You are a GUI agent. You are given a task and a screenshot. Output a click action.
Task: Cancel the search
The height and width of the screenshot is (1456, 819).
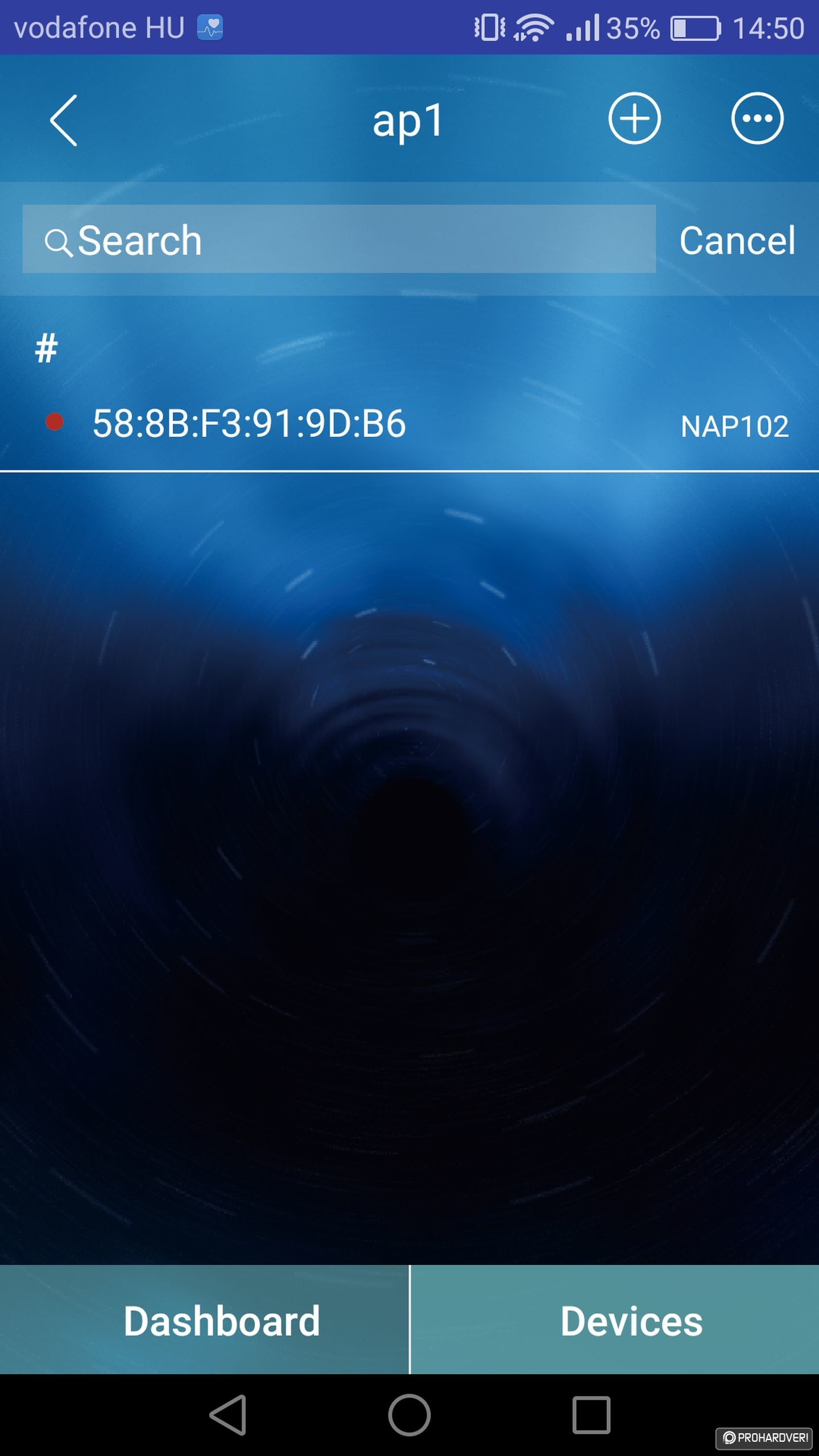737,240
